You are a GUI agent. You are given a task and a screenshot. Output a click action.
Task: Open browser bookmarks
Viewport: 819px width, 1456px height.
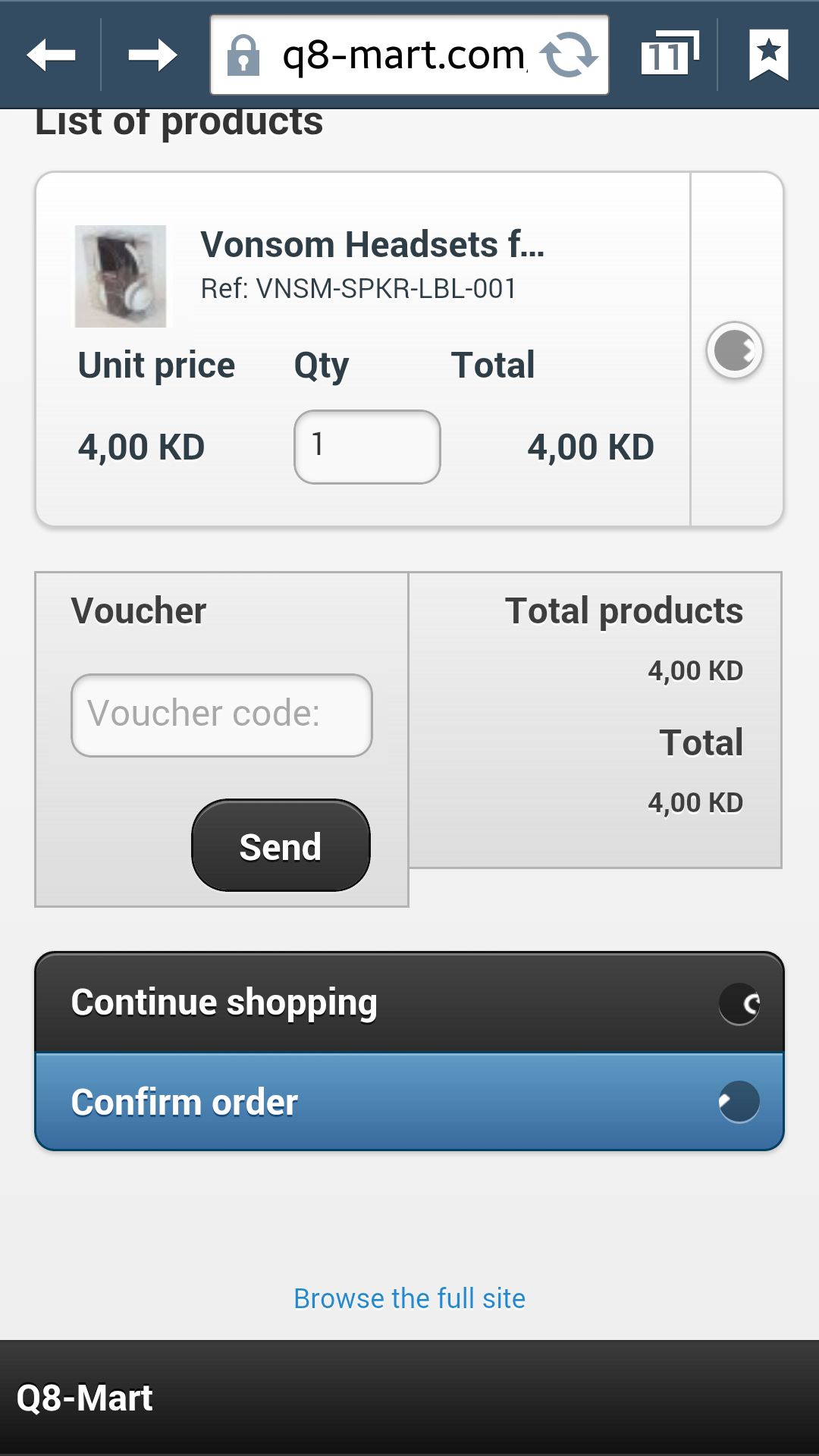[x=769, y=55]
